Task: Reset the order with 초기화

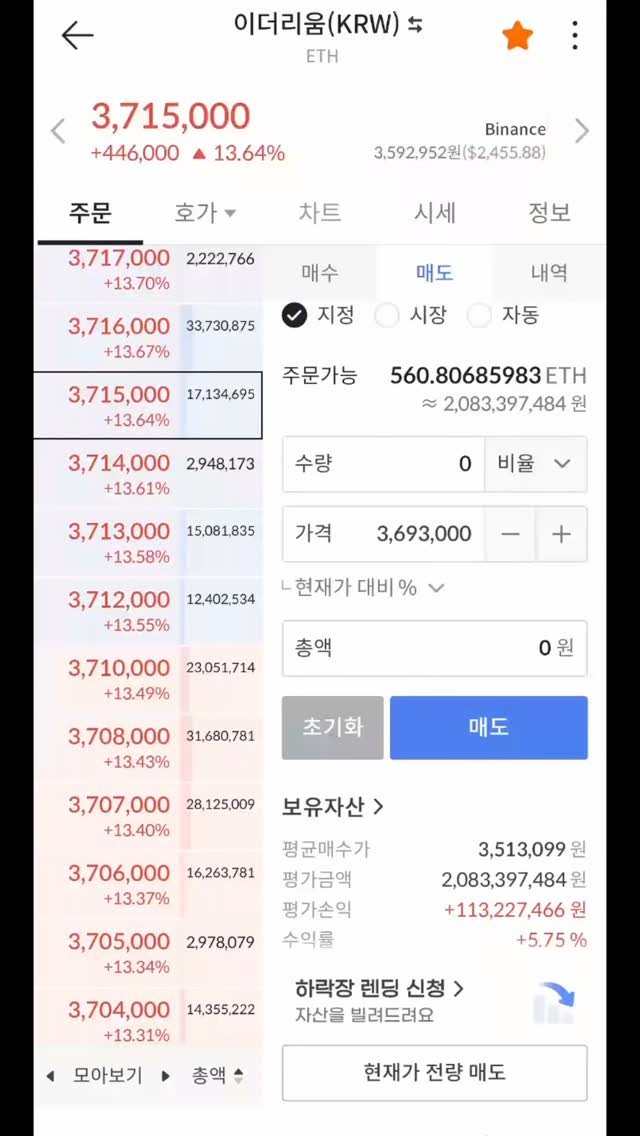Action: [x=333, y=727]
